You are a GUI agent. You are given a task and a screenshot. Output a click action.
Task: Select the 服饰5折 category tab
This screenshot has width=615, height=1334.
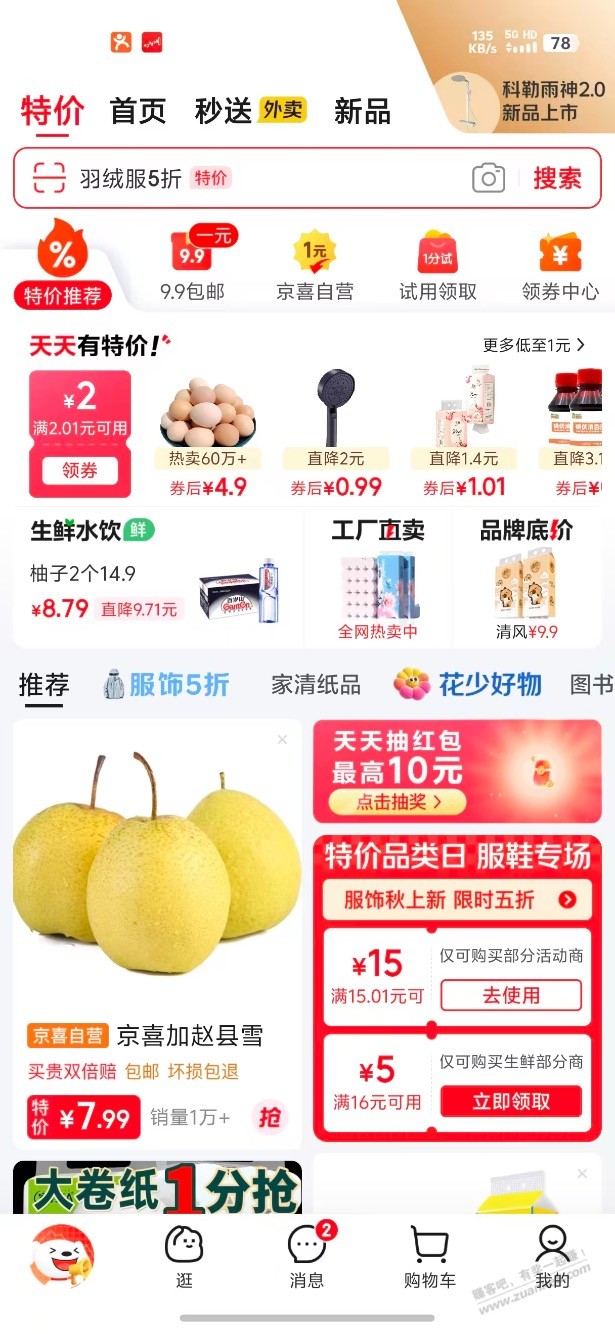coord(167,685)
